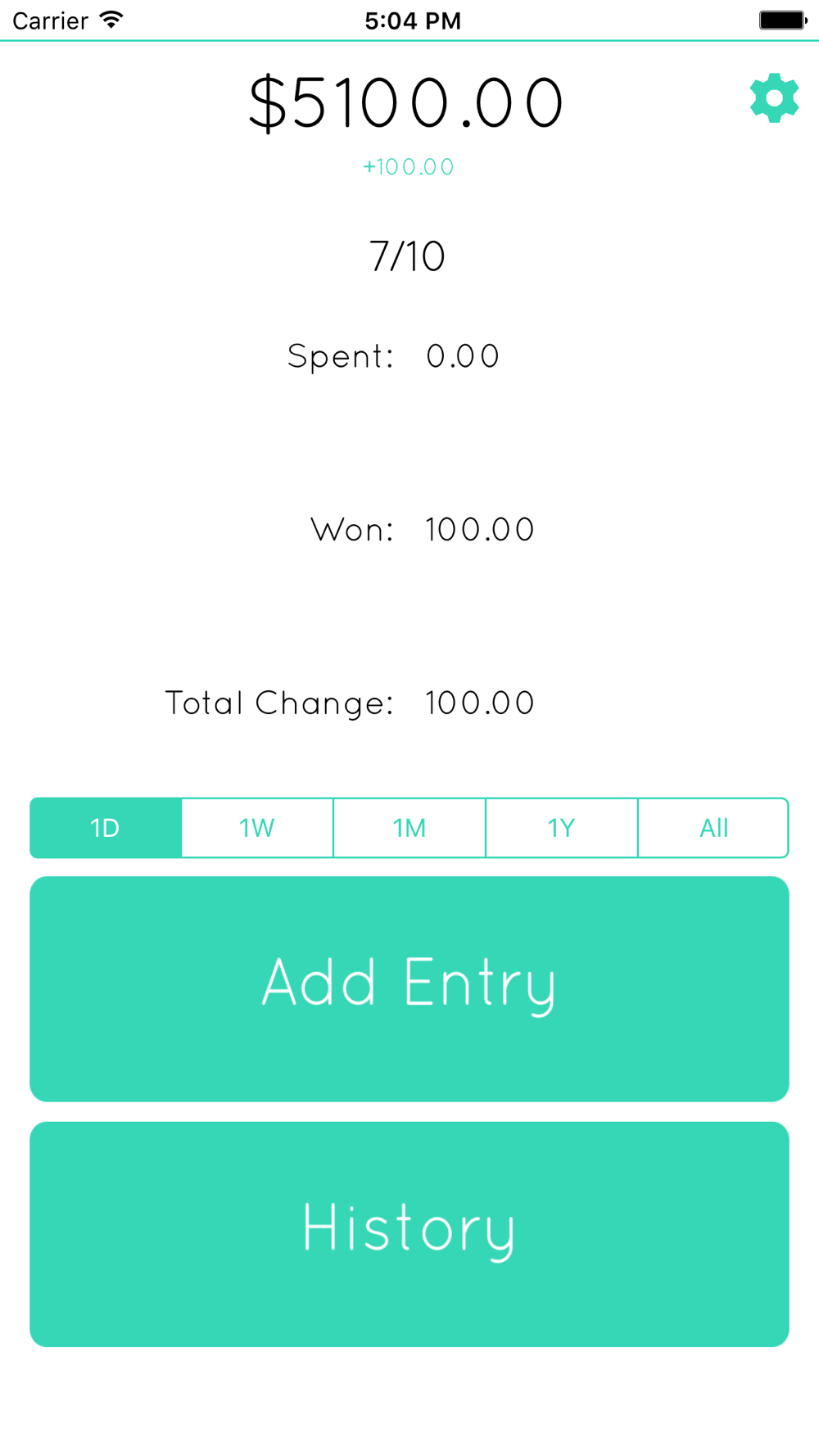The height and width of the screenshot is (1456, 819).
Task: Open the History screen
Action: tap(409, 1234)
